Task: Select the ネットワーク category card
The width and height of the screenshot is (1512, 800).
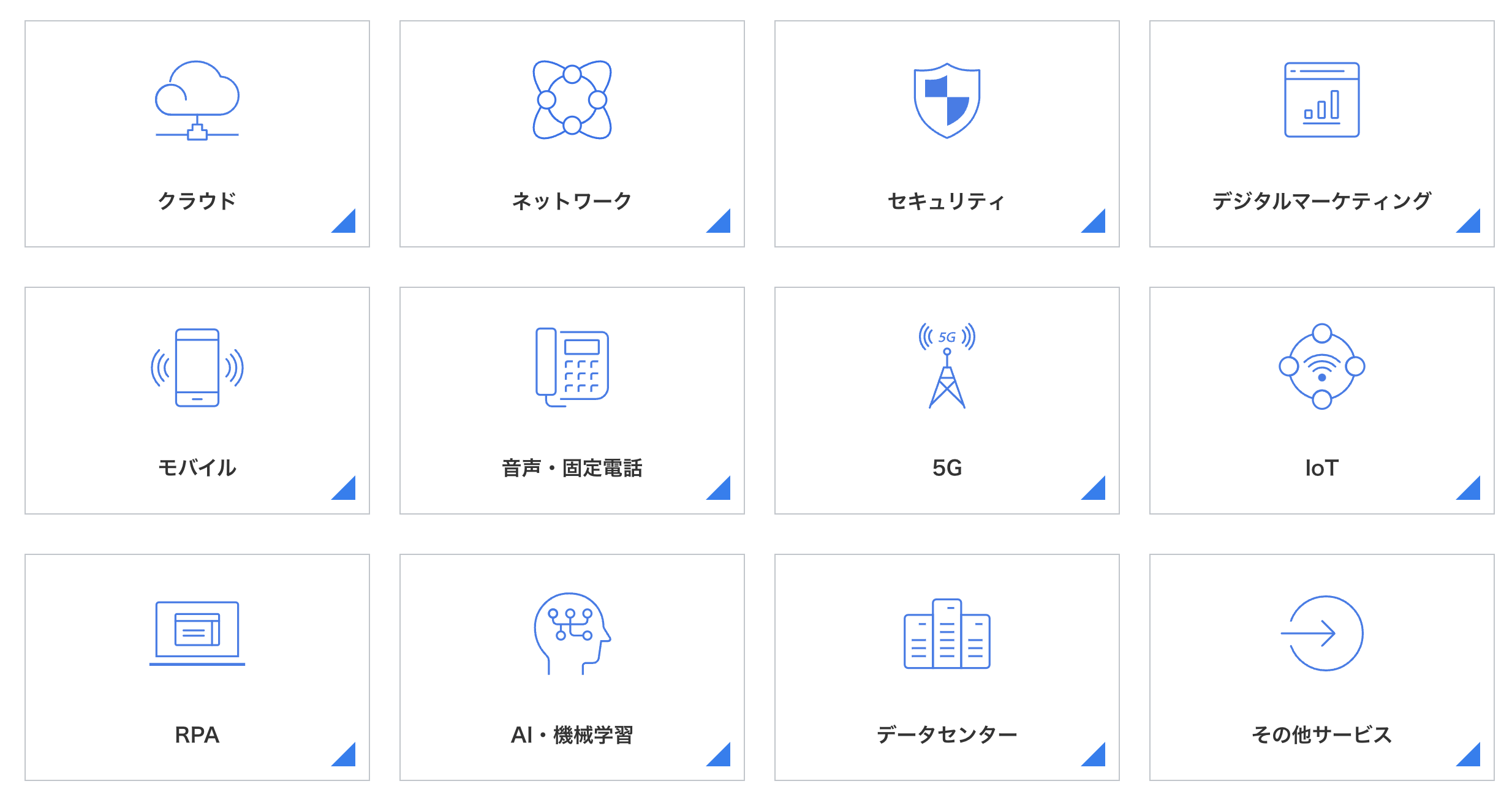Action: click(572, 134)
